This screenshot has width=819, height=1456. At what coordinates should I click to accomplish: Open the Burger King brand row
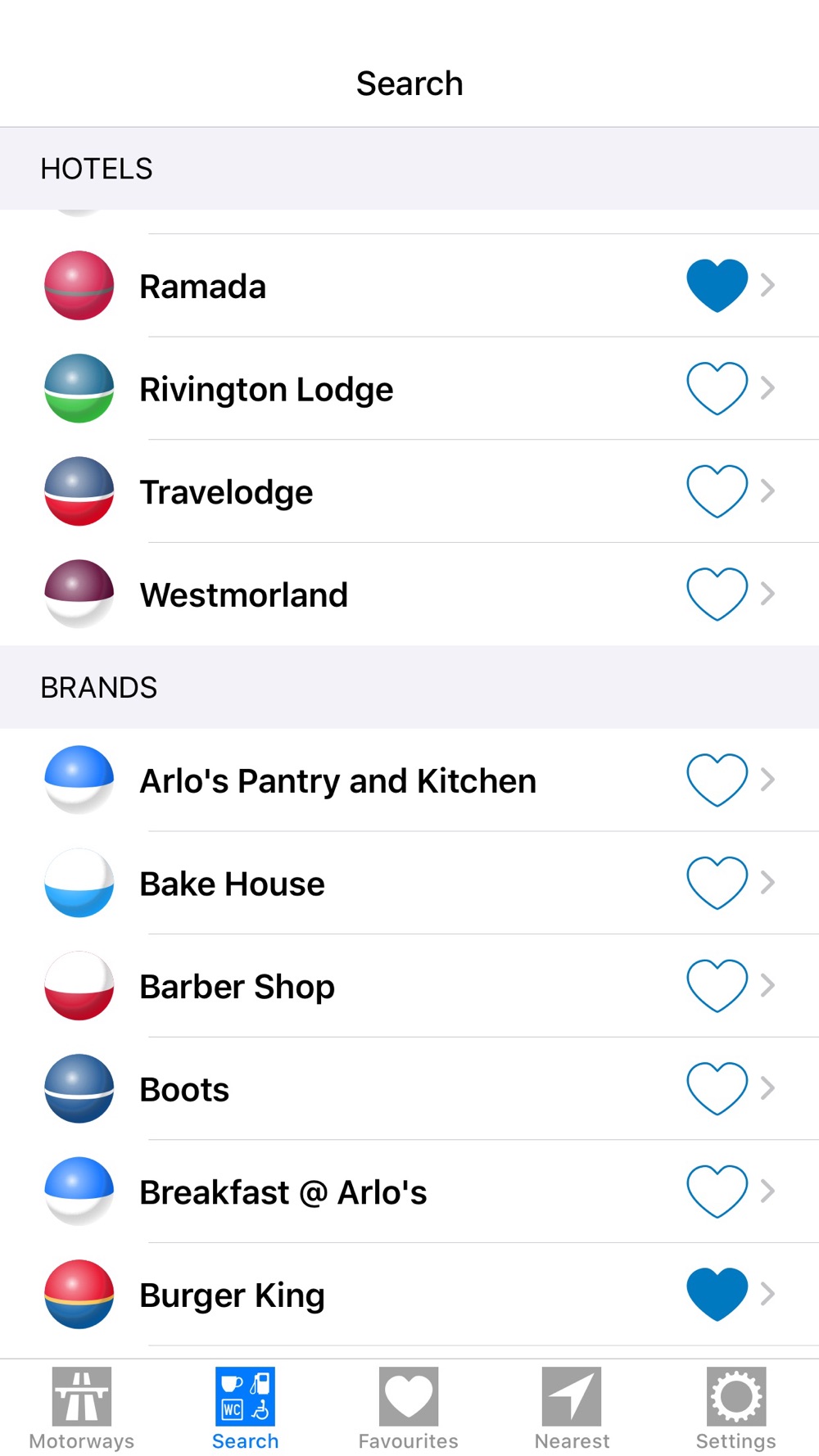click(409, 1294)
